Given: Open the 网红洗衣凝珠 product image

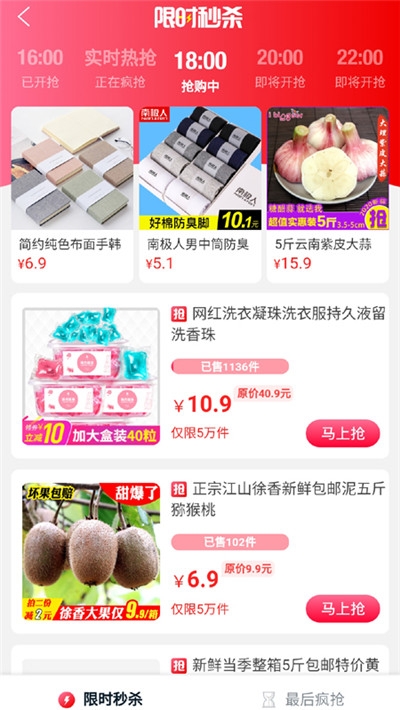Looking at the screenshot, I should 91,376.
